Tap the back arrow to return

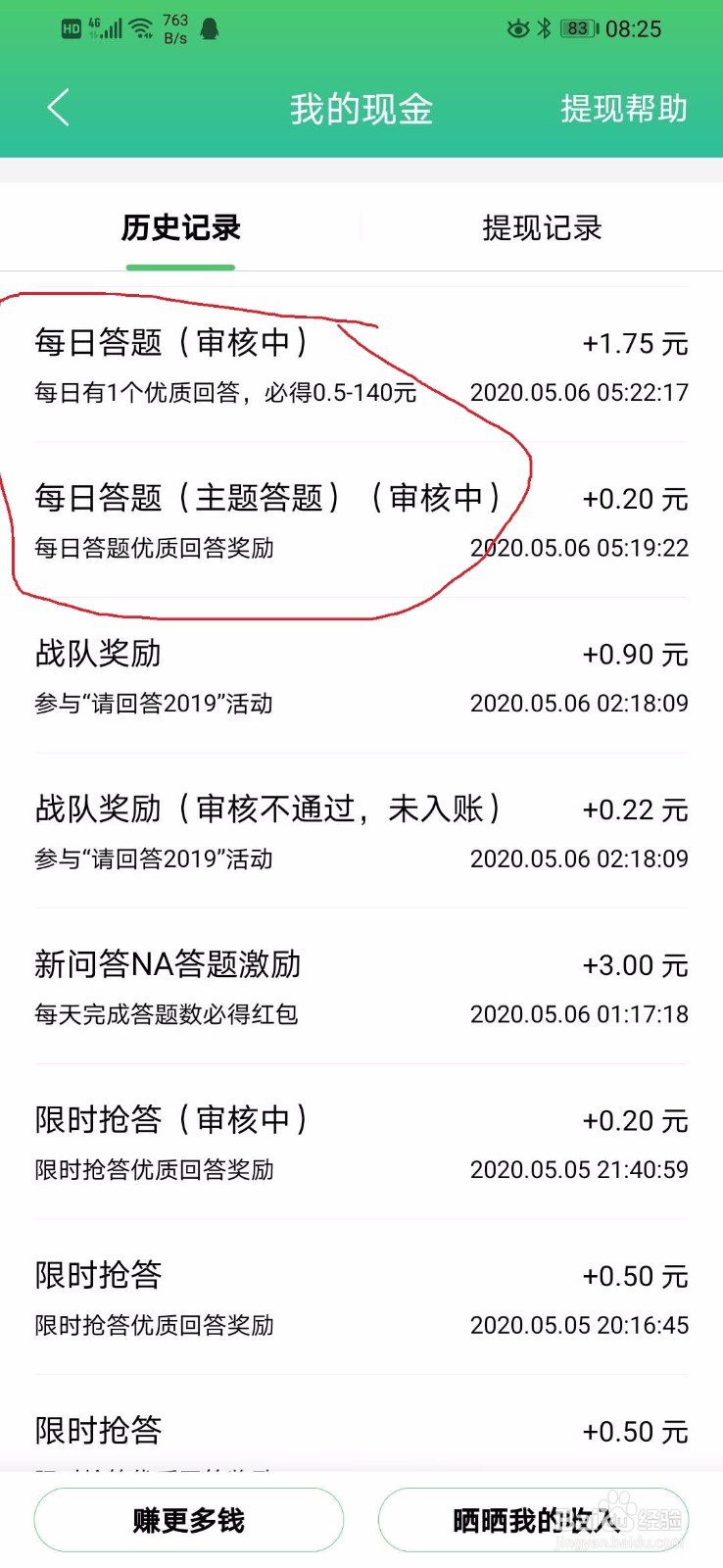point(59,108)
